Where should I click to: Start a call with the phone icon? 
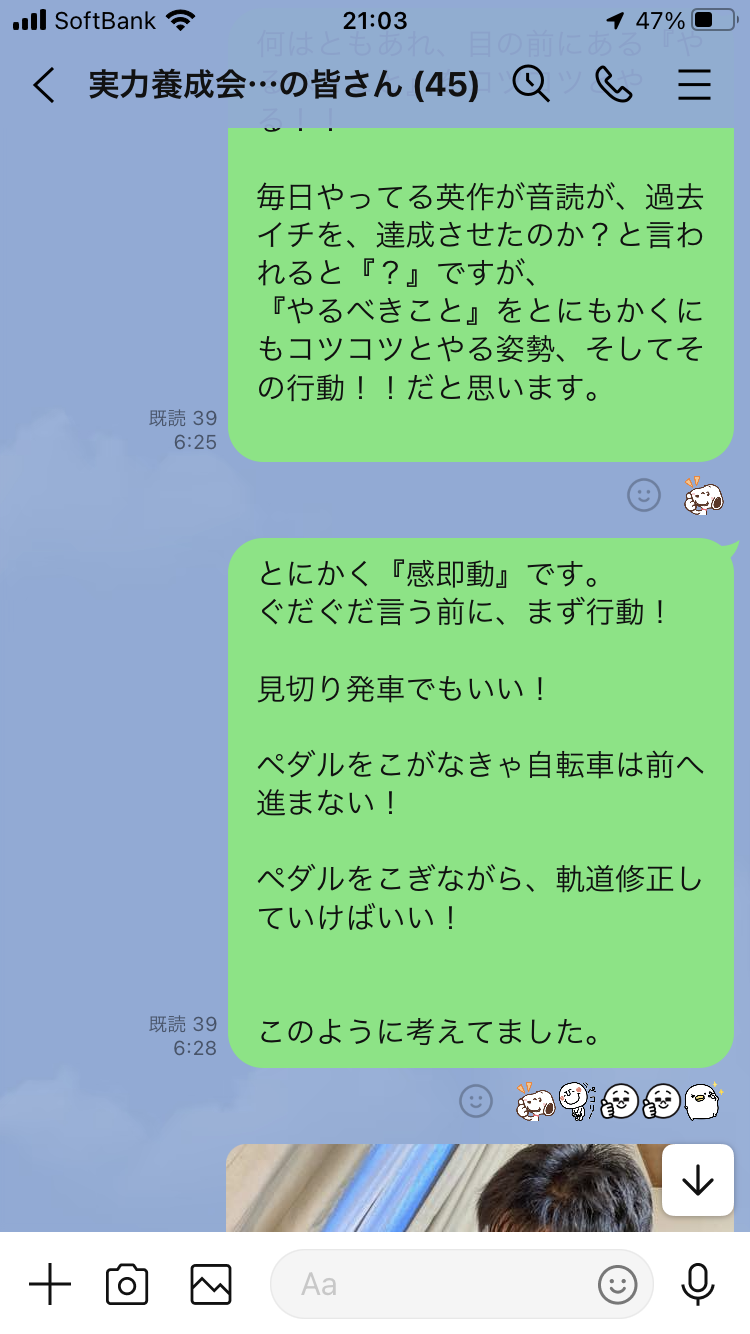[613, 85]
